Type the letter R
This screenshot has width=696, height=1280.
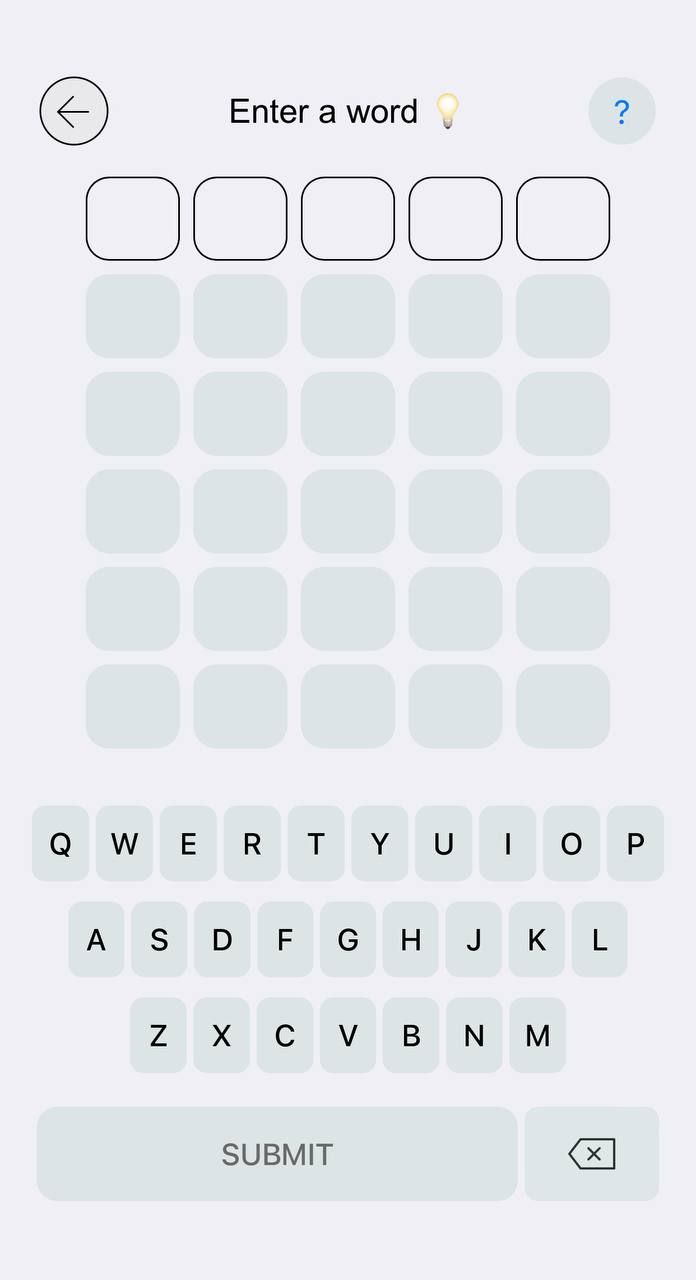pyautogui.click(x=252, y=844)
